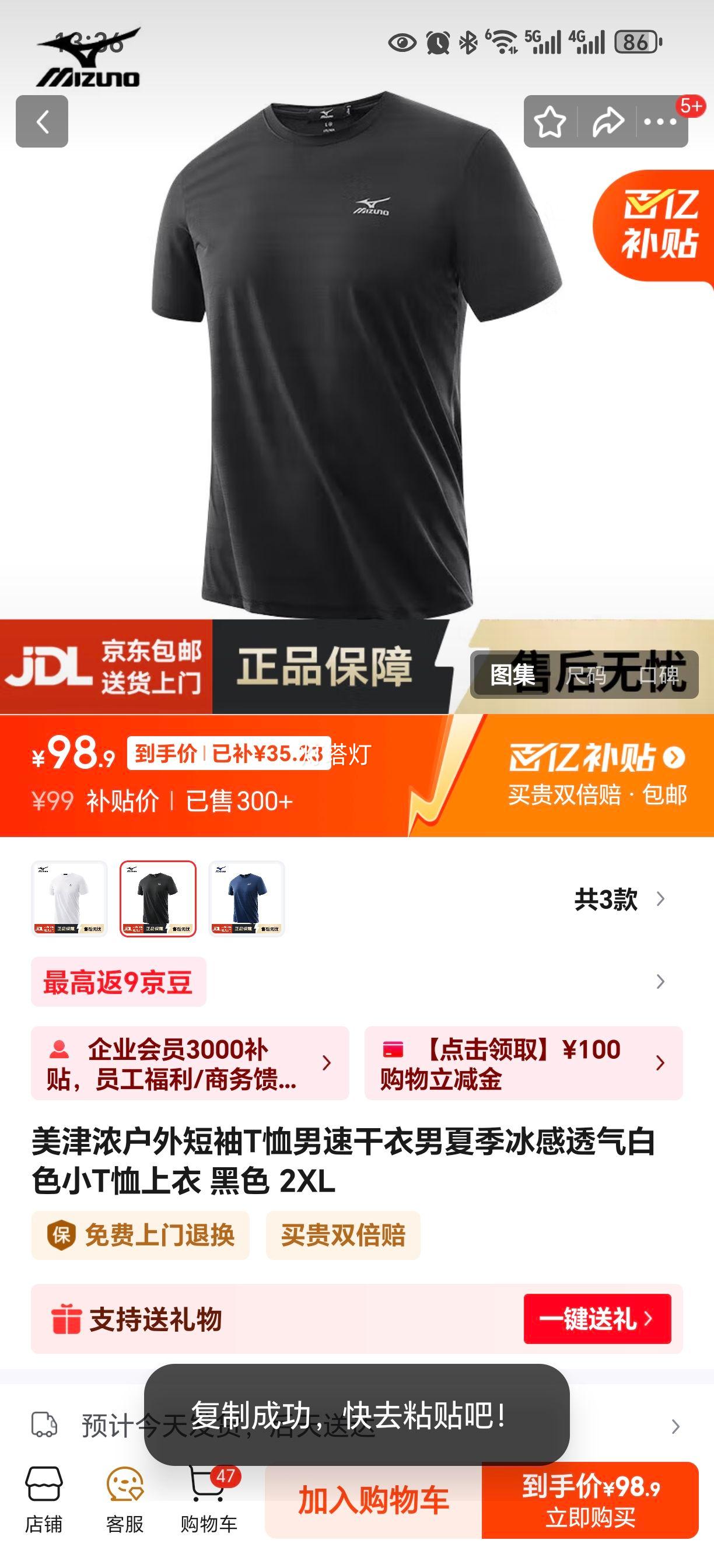Tap the back arrow at top left
The height and width of the screenshot is (1568, 714).
pyautogui.click(x=41, y=121)
